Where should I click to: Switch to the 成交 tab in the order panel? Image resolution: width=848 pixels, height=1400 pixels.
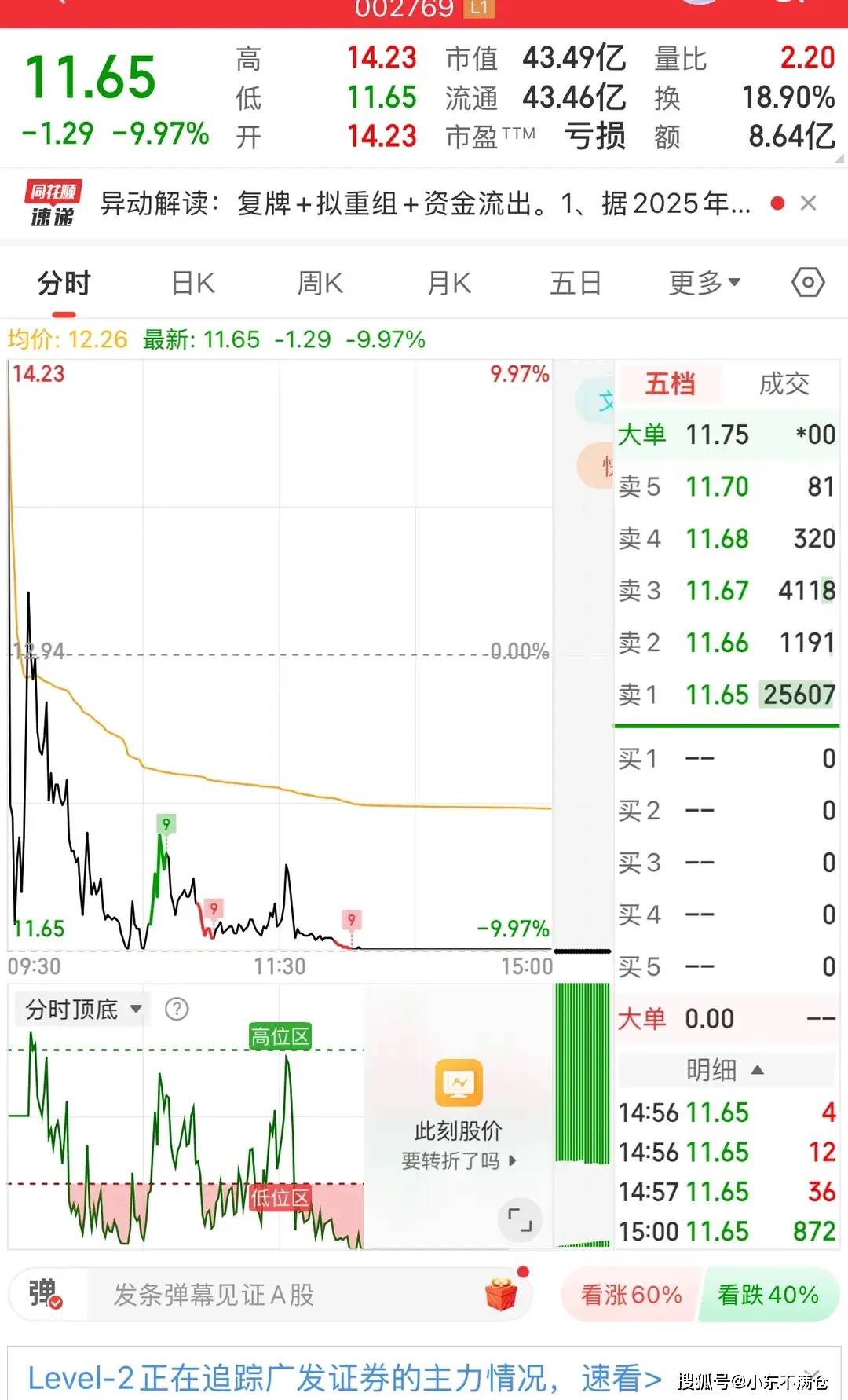[x=783, y=383]
